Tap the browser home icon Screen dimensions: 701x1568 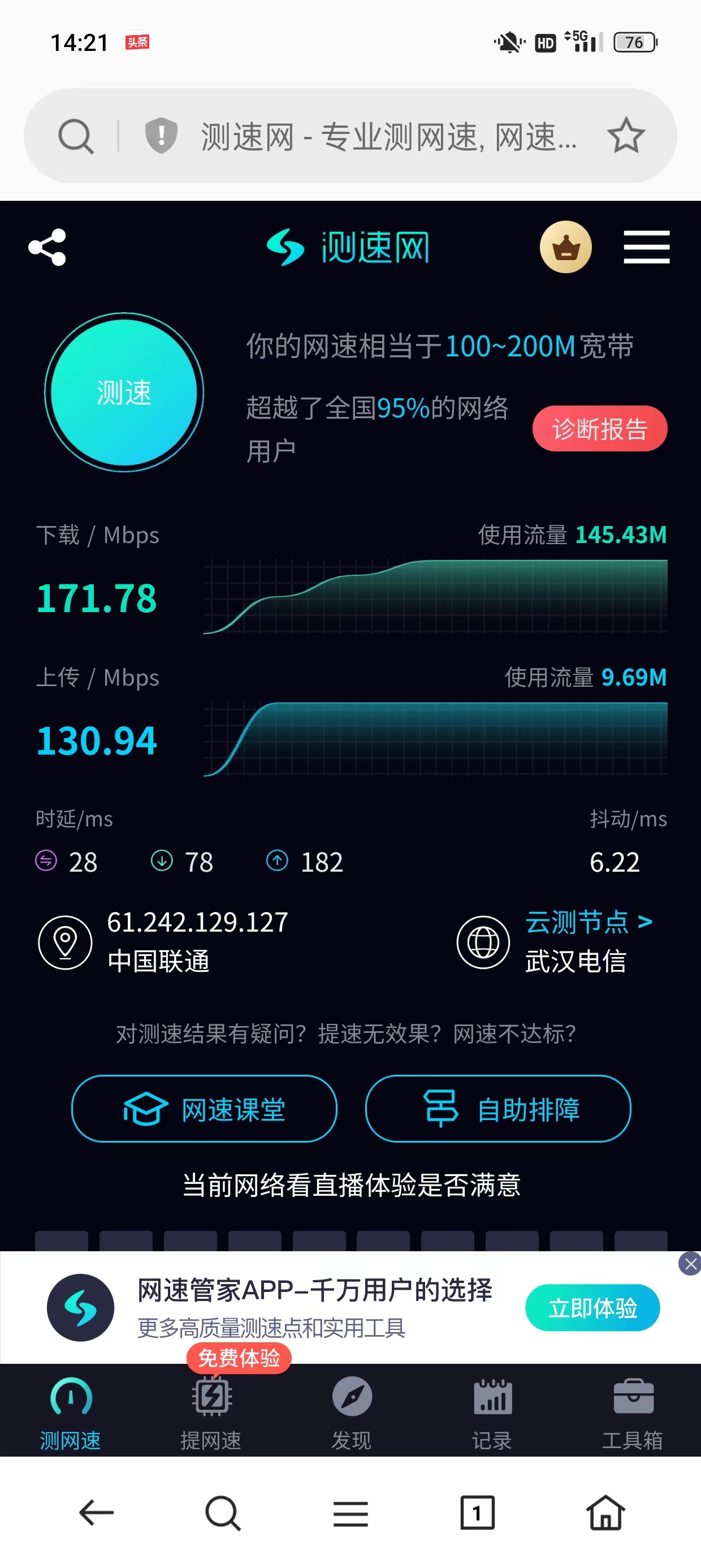tap(605, 1513)
